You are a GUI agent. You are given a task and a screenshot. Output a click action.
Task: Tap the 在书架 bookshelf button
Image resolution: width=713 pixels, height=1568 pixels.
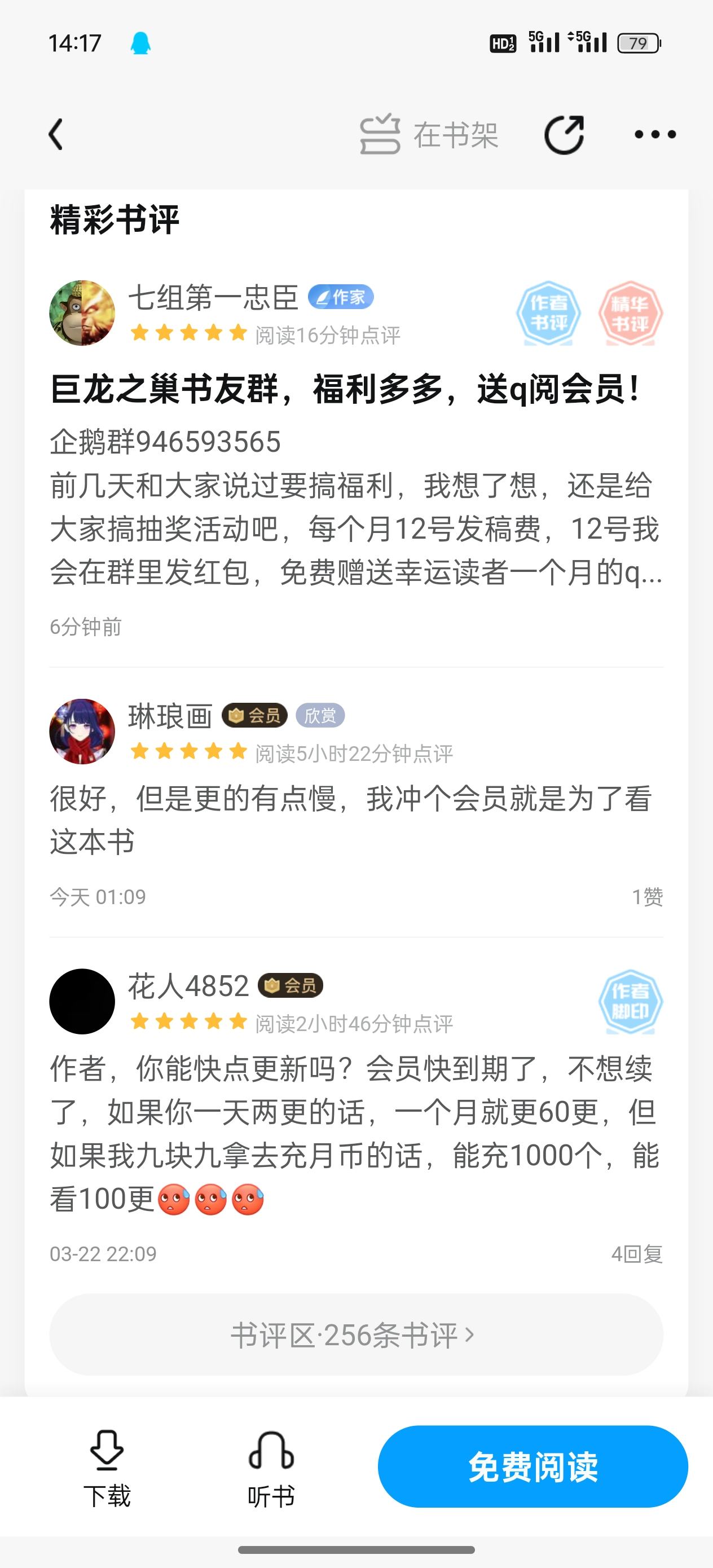coord(429,135)
